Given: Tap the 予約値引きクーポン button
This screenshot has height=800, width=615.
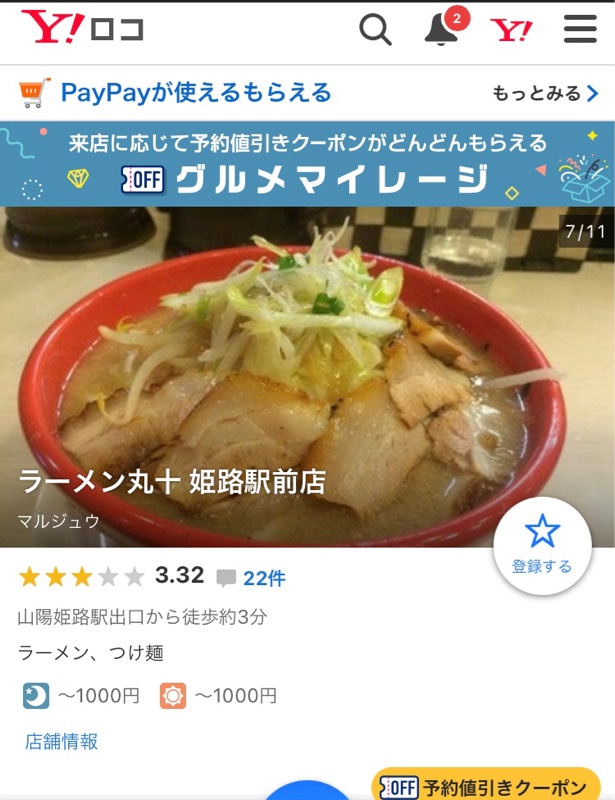Looking at the screenshot, I should 492,786.
